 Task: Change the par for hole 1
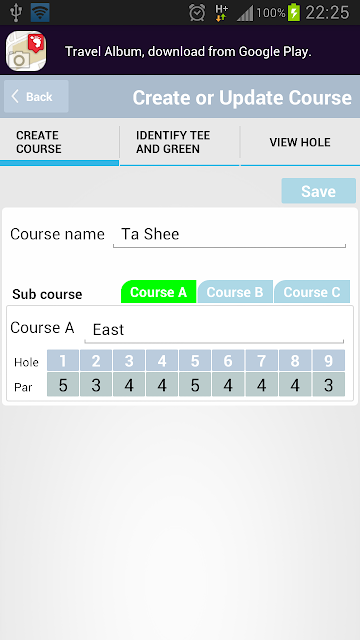[x=63, y=385]
